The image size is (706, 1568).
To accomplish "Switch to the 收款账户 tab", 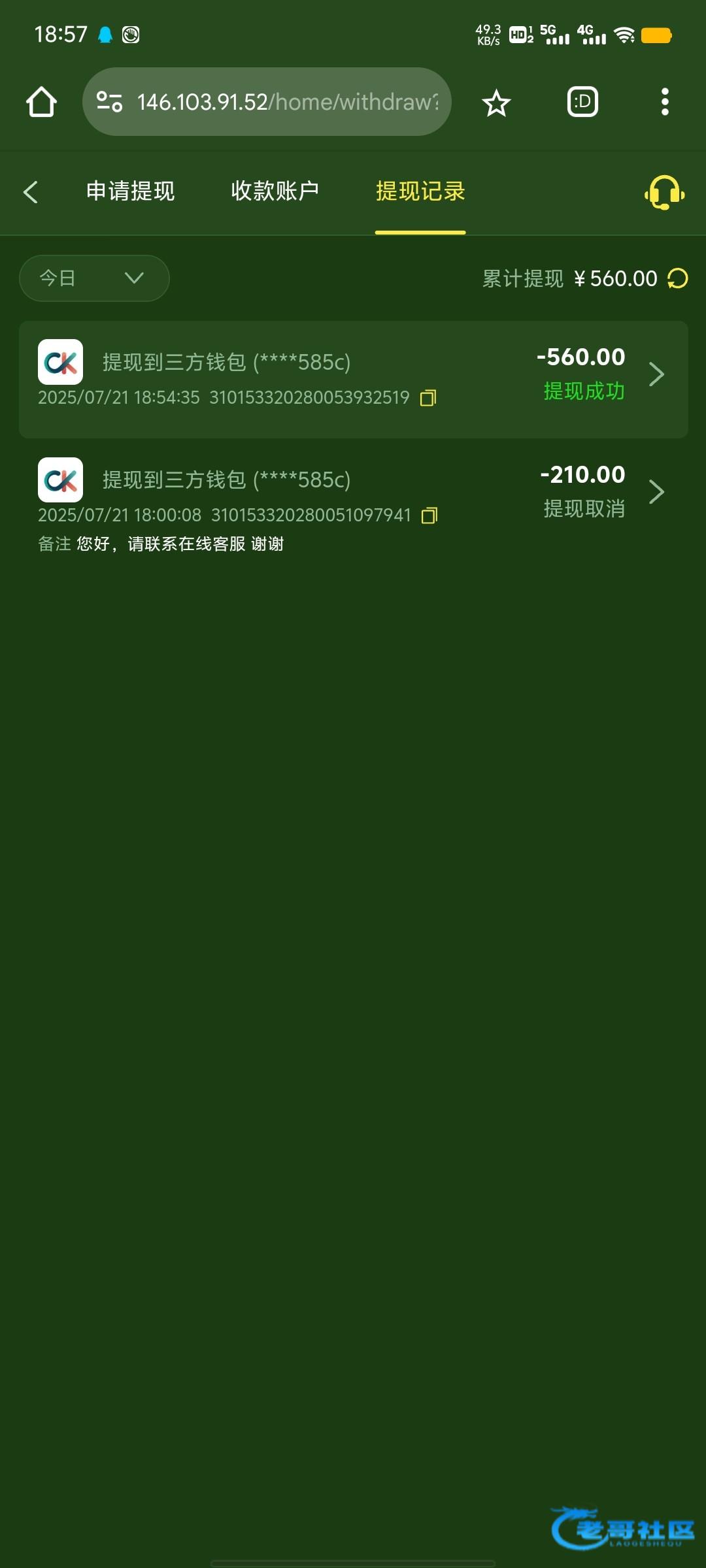I will [275, 191].
